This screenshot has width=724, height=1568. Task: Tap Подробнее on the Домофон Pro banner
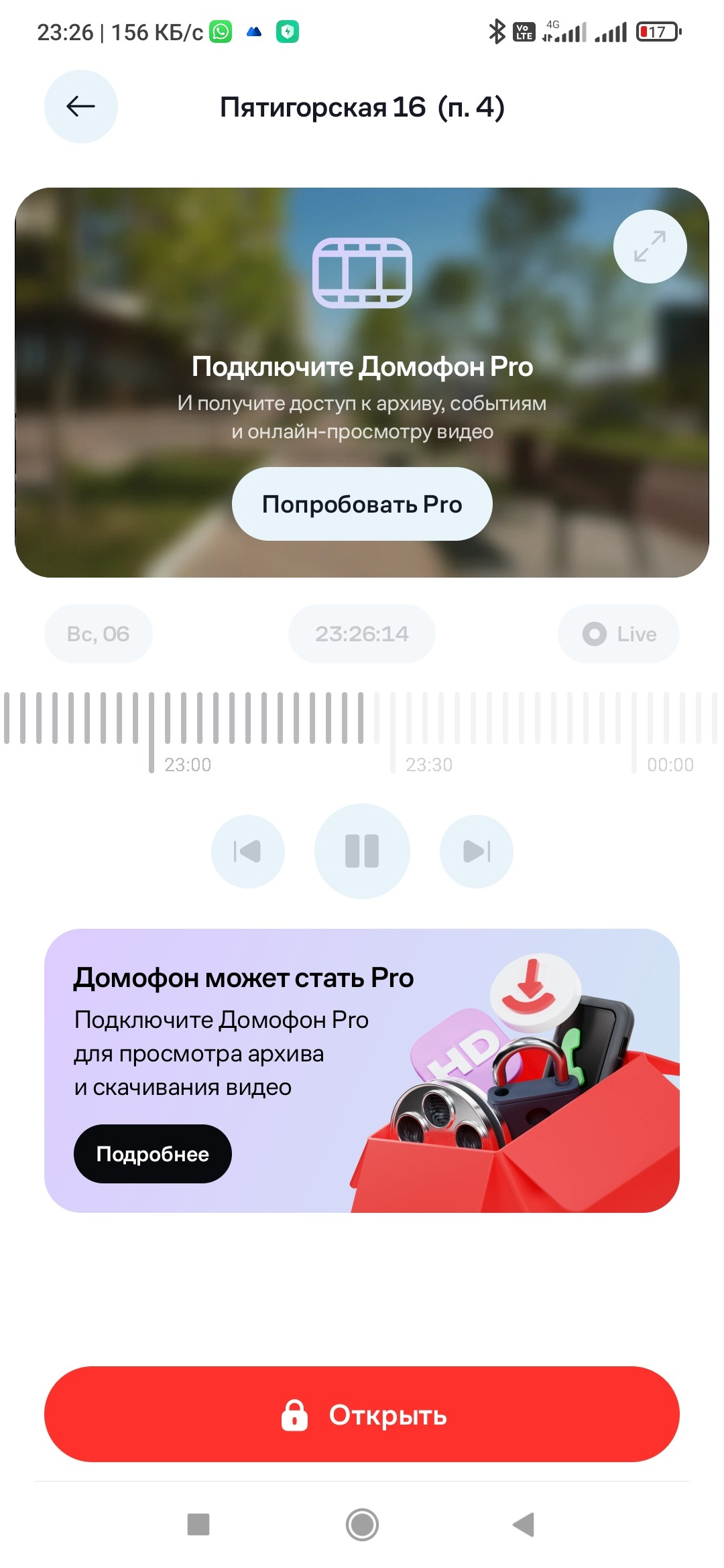pos(153,1154)
